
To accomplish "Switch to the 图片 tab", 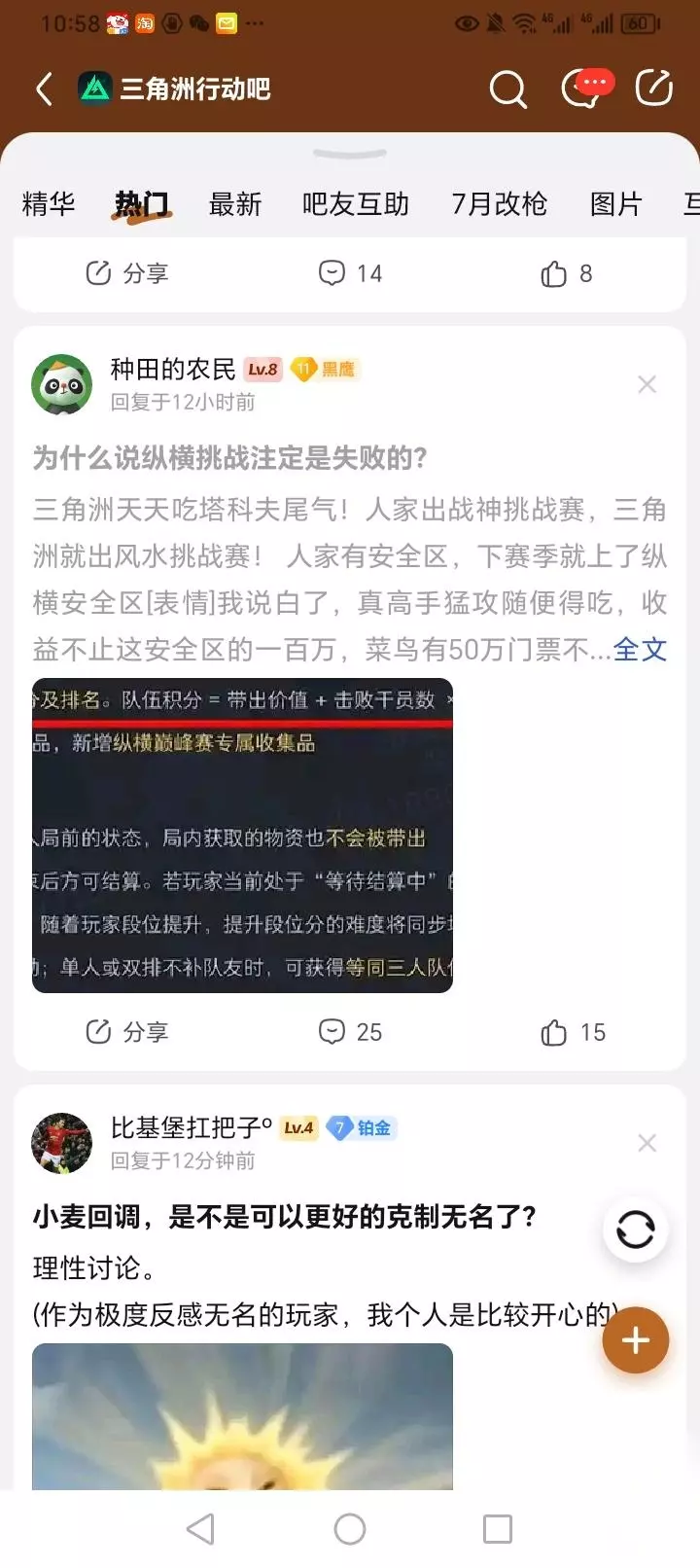I will point(616,204).
